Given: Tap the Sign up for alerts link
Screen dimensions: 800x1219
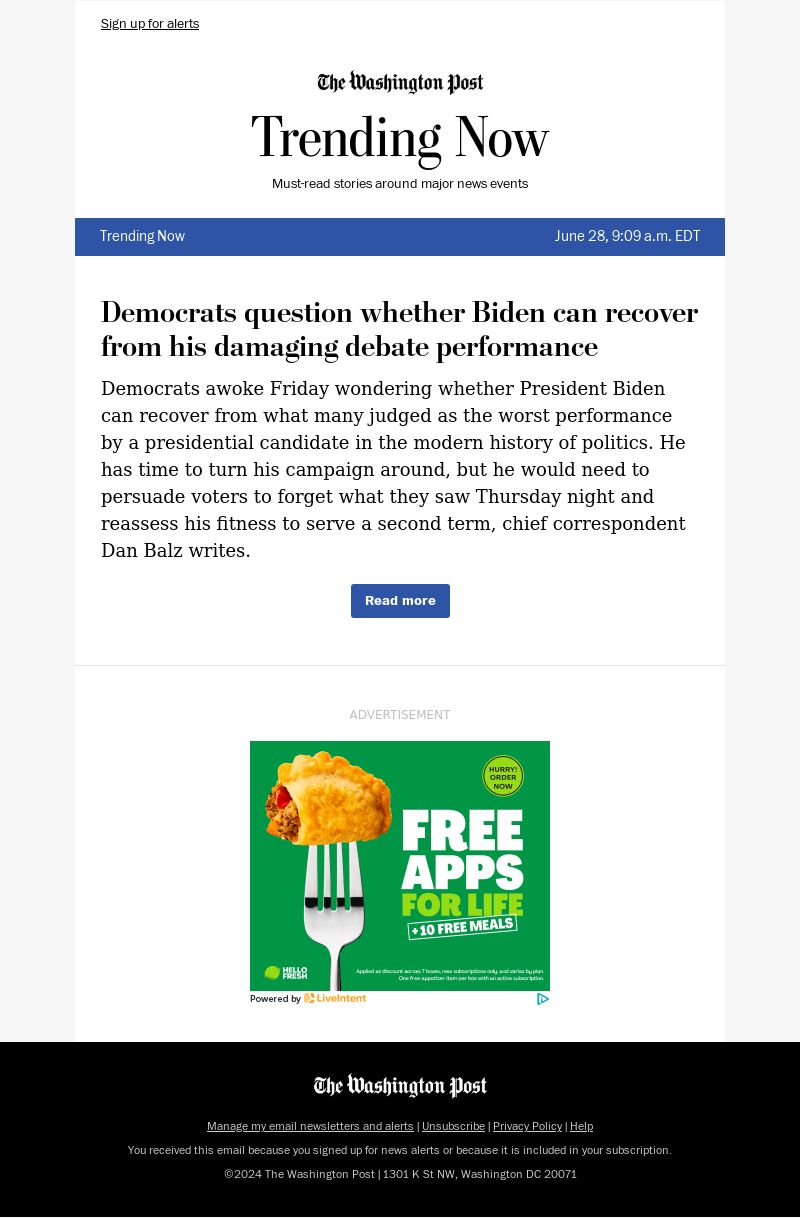Looking at the screenshot, I should tap(150, 24).
